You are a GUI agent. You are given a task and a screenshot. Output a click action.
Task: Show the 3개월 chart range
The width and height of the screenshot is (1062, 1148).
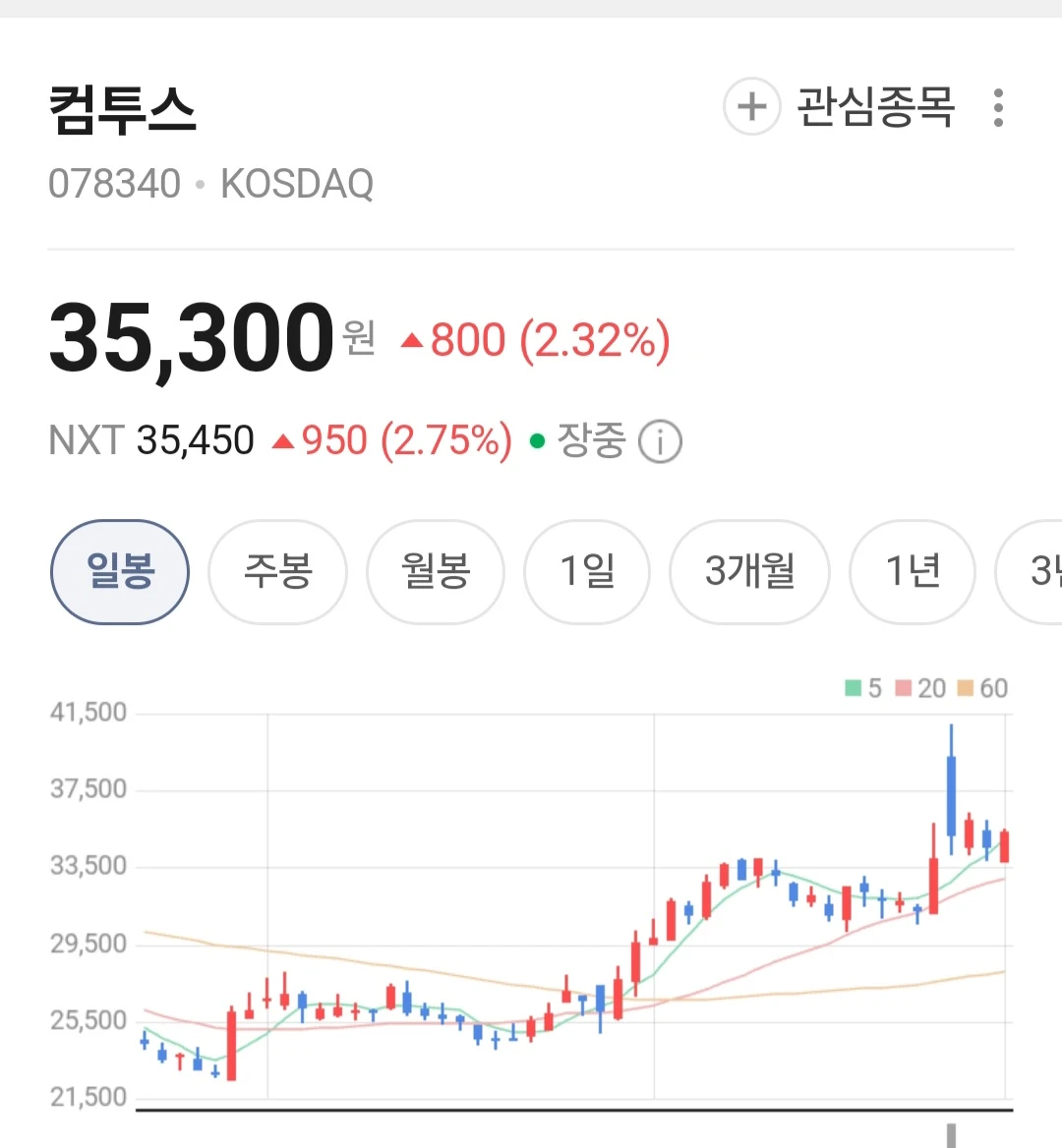[x=749, y=572]
